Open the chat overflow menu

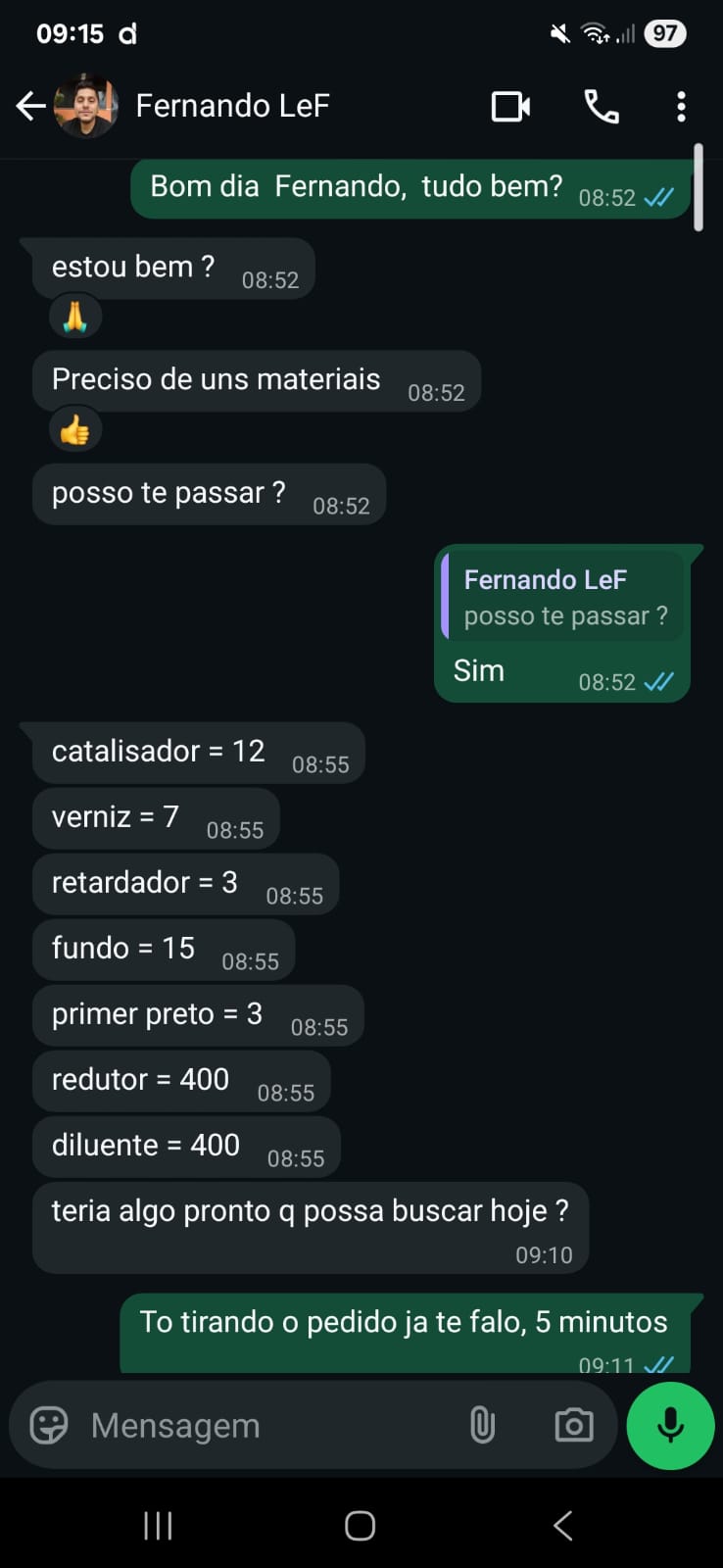tap(681, 106)
